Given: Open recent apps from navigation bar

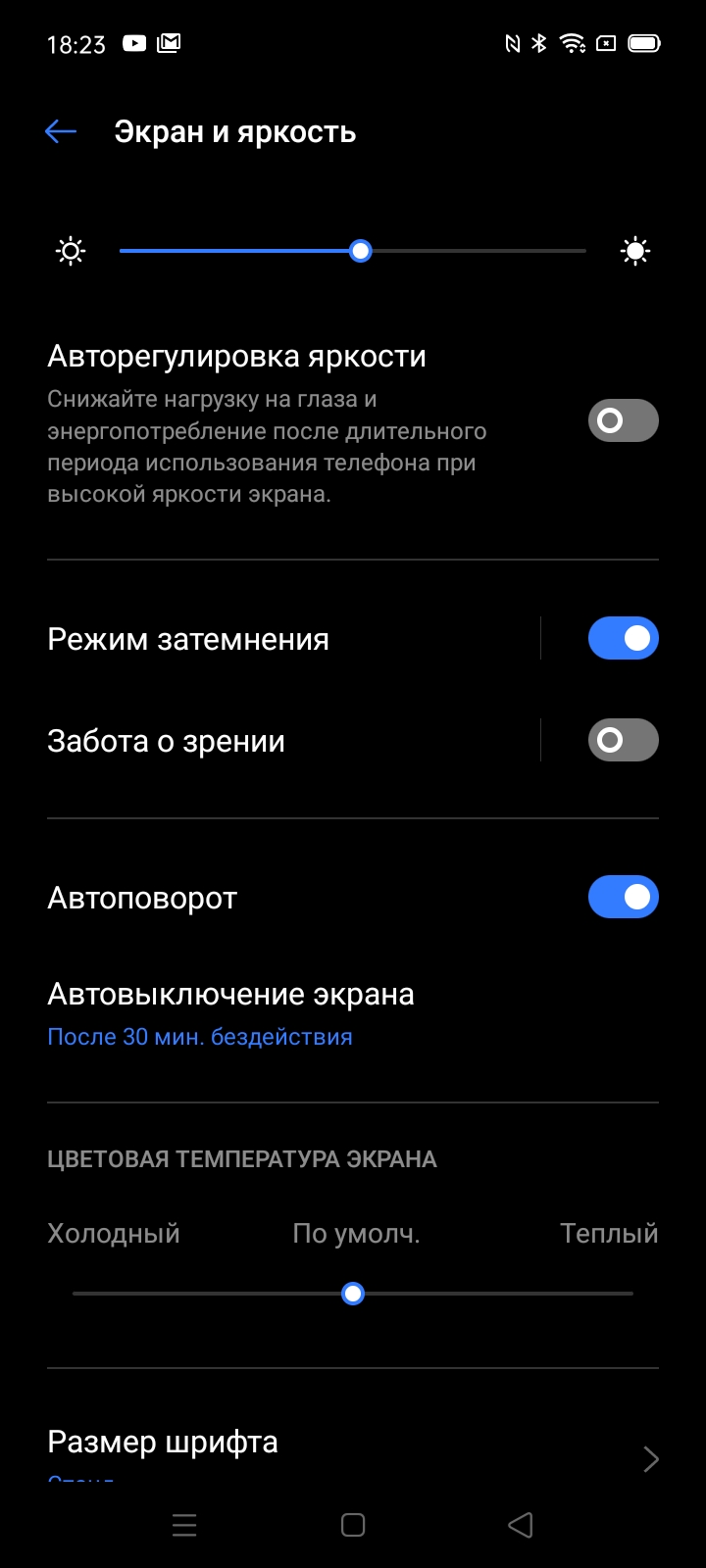Looking at the screenshot, I should pyautogui.click(x=184, y=1525).
